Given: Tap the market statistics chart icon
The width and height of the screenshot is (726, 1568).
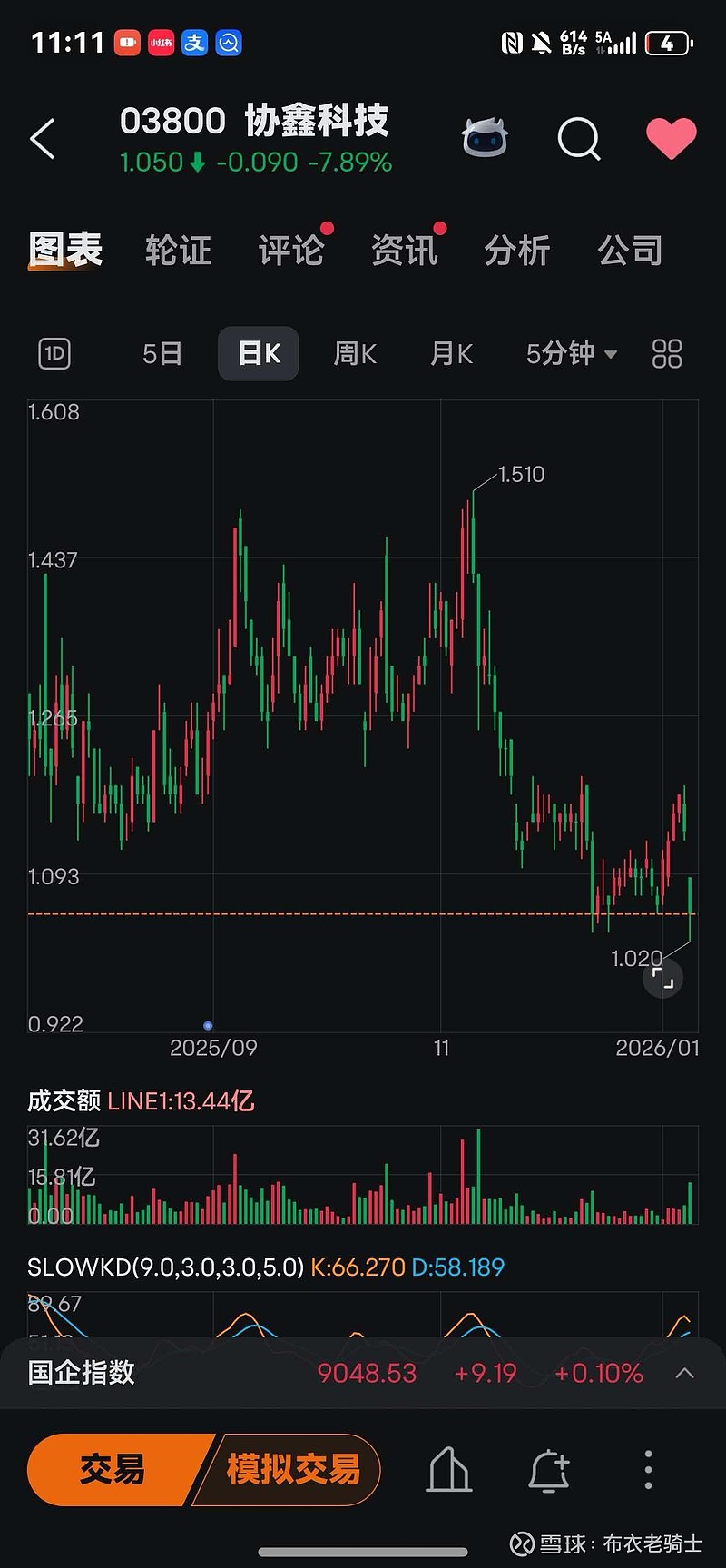Looking at the screenshot, I should pyautogui.click(x=448, y=1470).
